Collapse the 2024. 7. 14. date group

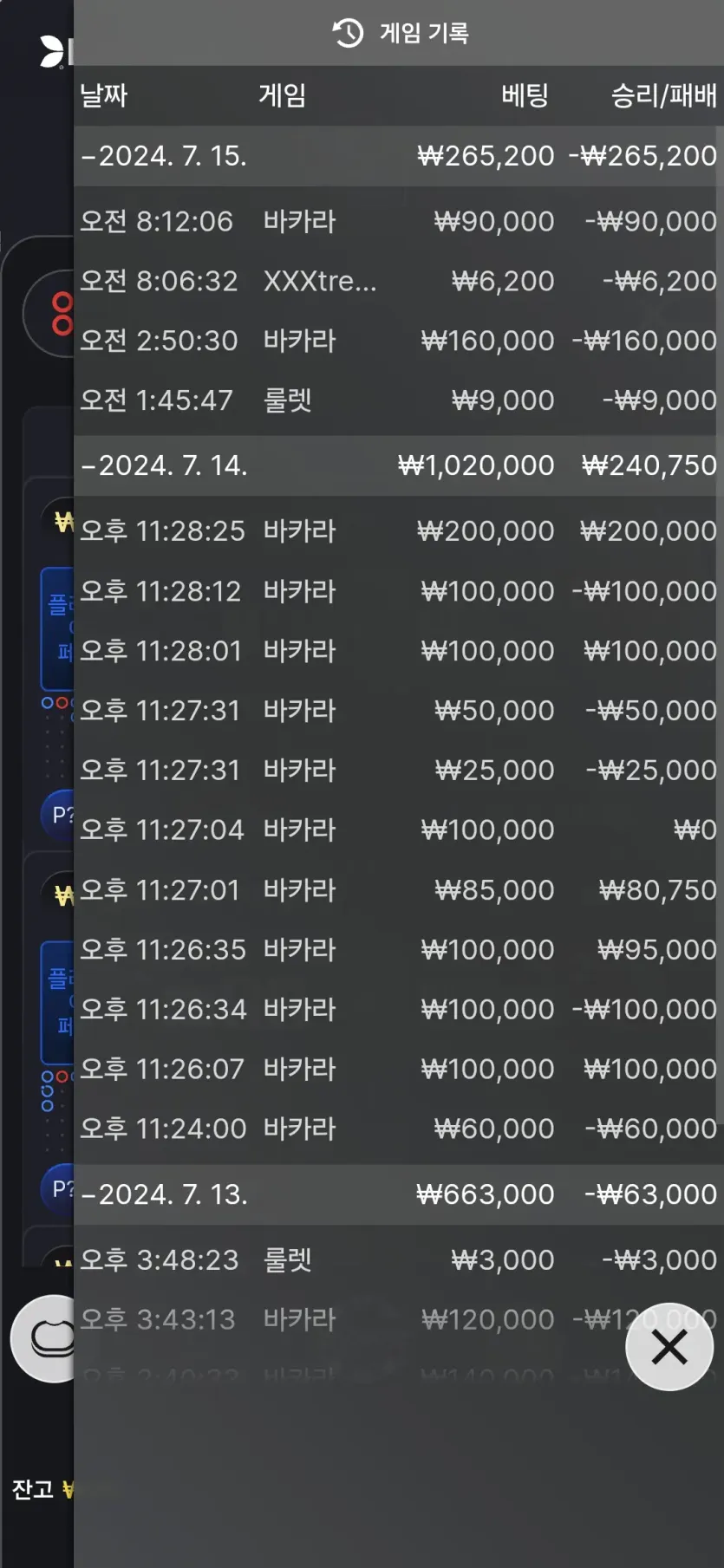click(399, 465)
